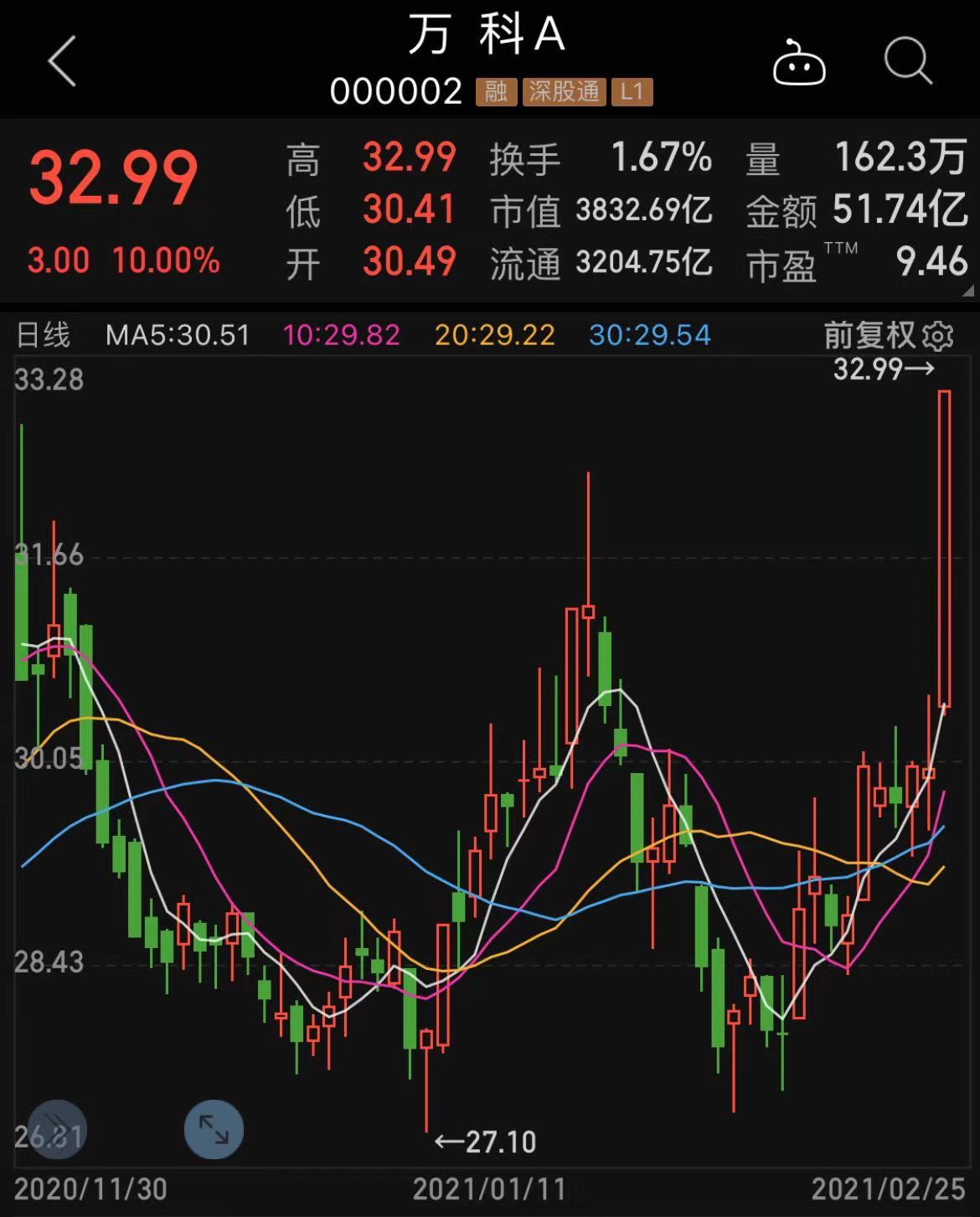The height and width of the screenshot is (1217, 980).
Task: Expand the quote details corner arrow
Action: [967, 291]
